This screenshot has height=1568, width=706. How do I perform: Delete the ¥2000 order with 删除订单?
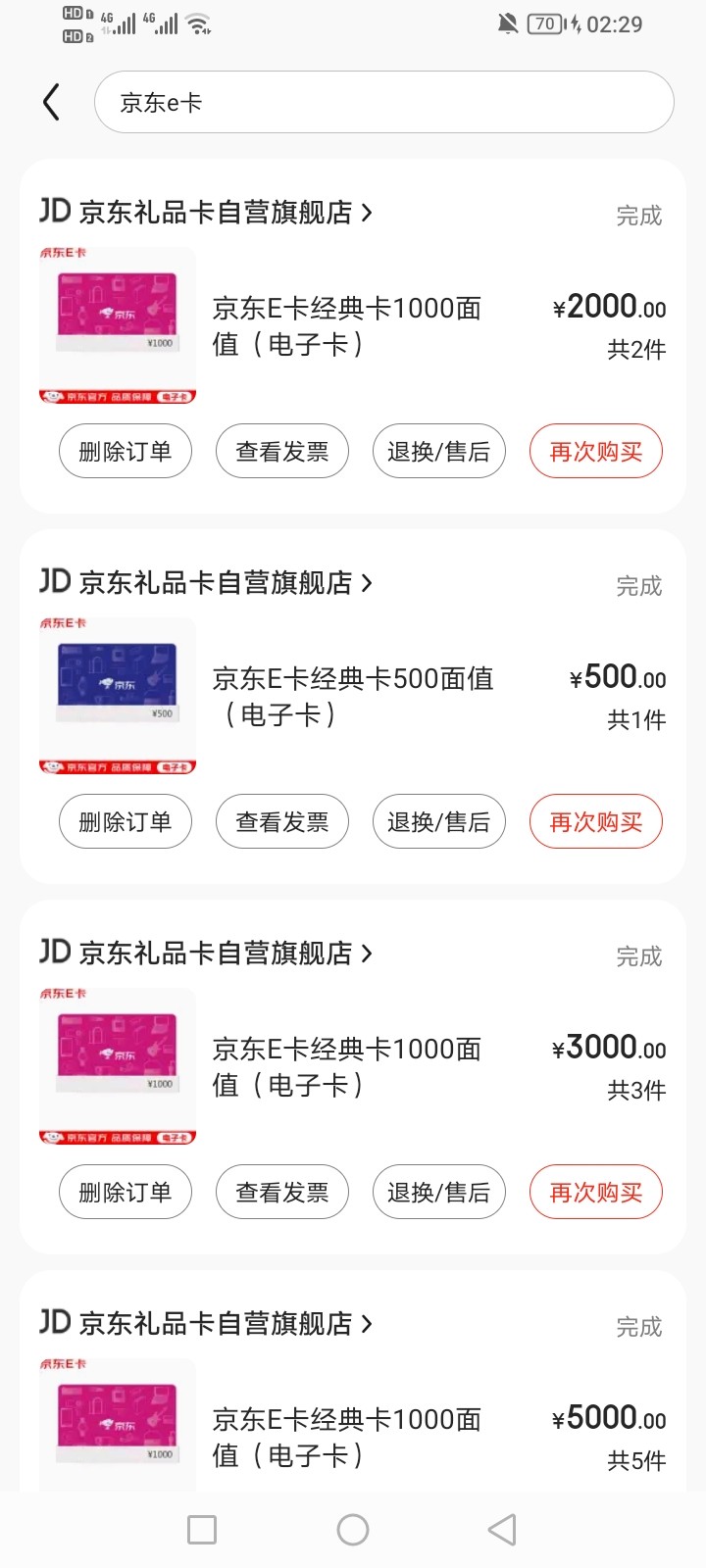point(126,452)
